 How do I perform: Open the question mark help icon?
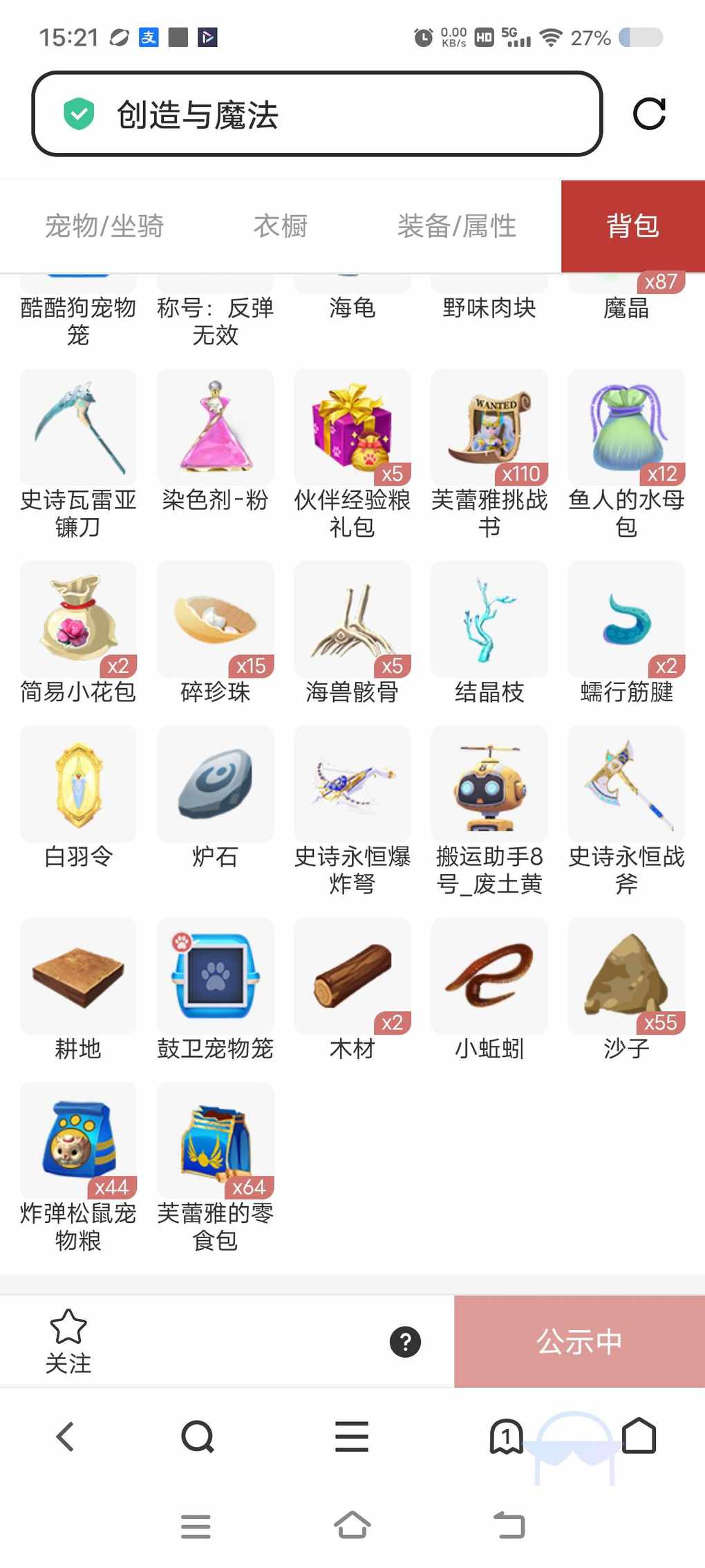click(405, 1342)
